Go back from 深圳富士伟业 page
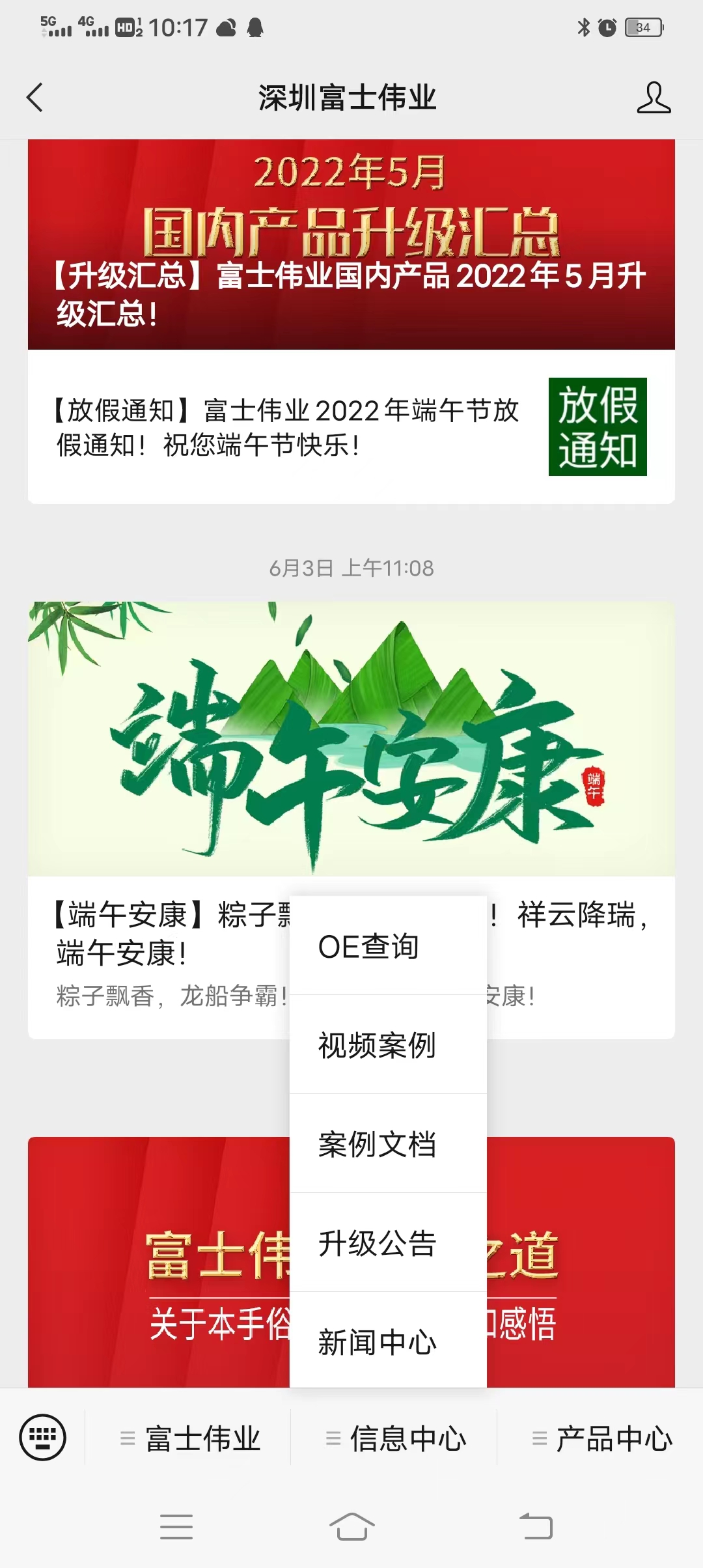 [35, 98]
